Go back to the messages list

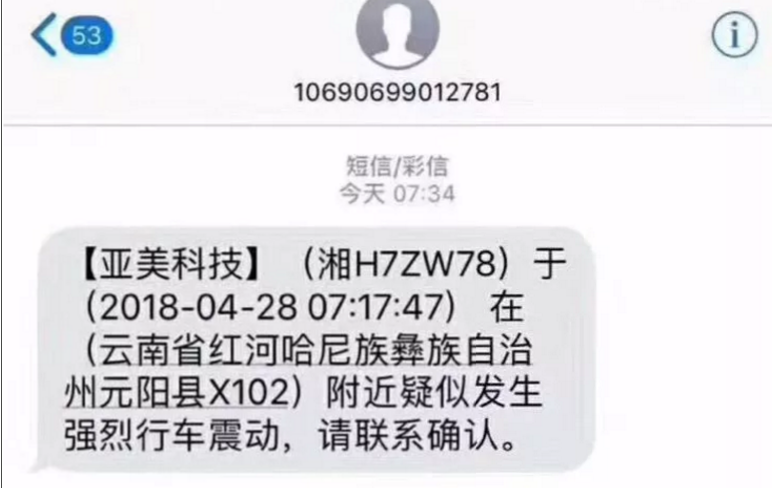(70, 37)
